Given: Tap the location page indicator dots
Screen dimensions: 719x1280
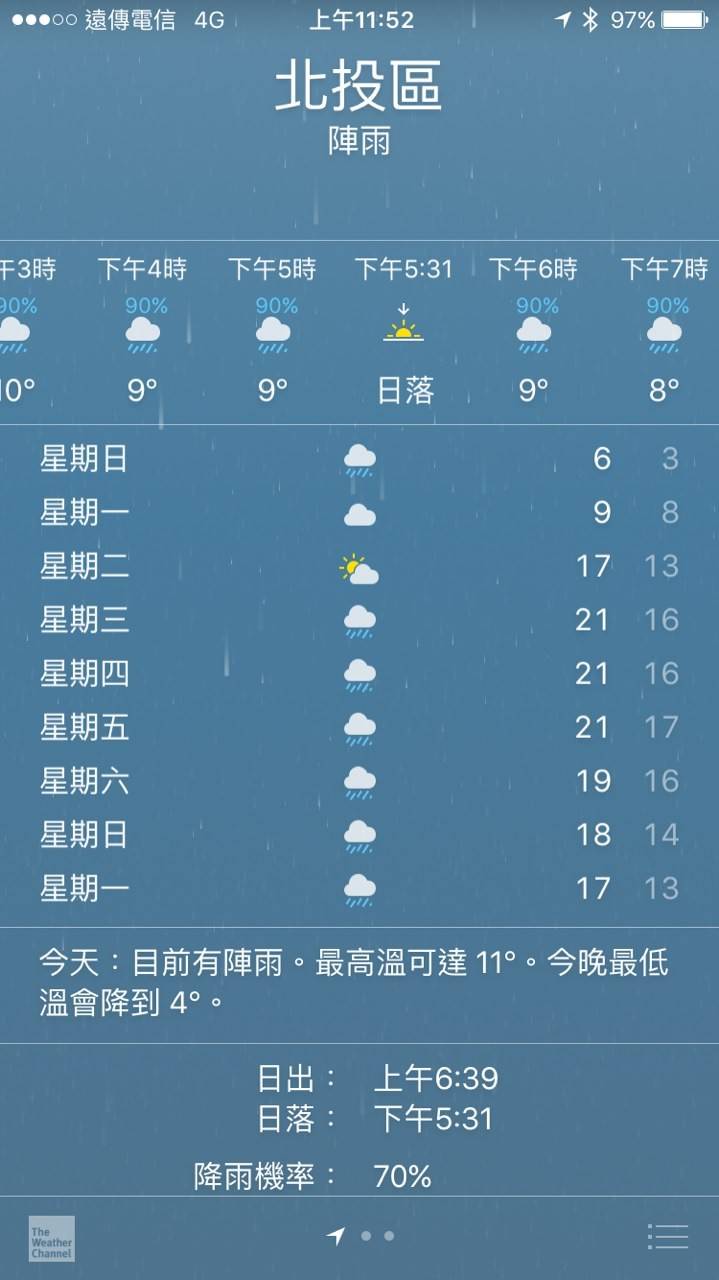Looking at the screenshot, I should [361, 1236].
